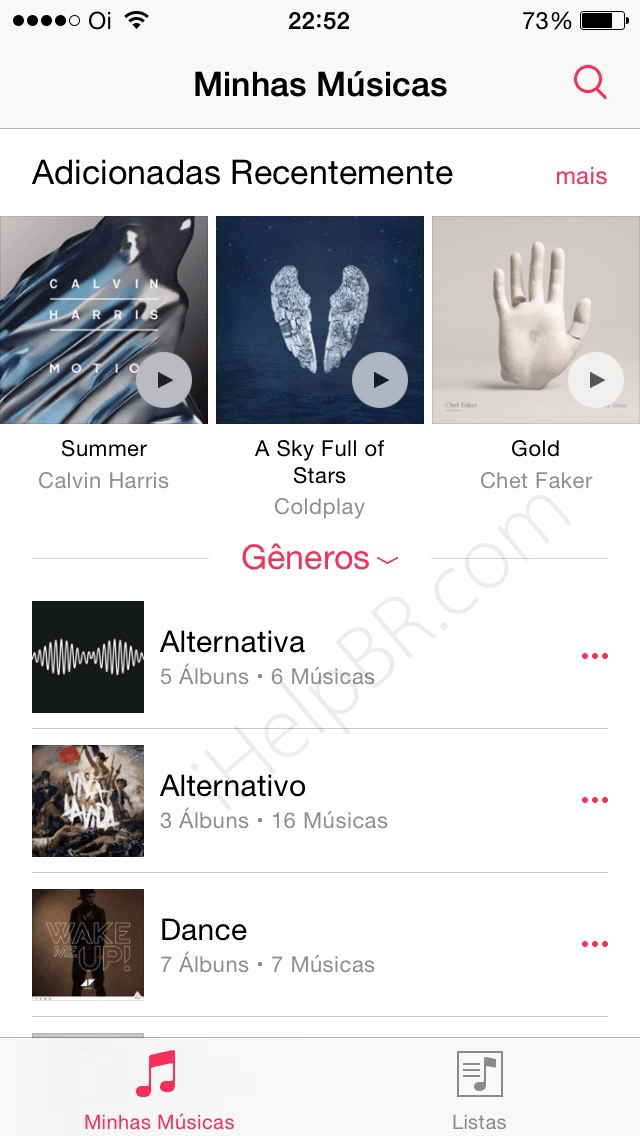
Task: Play Summer by Calvin Harris
Action: click(164, 380)
